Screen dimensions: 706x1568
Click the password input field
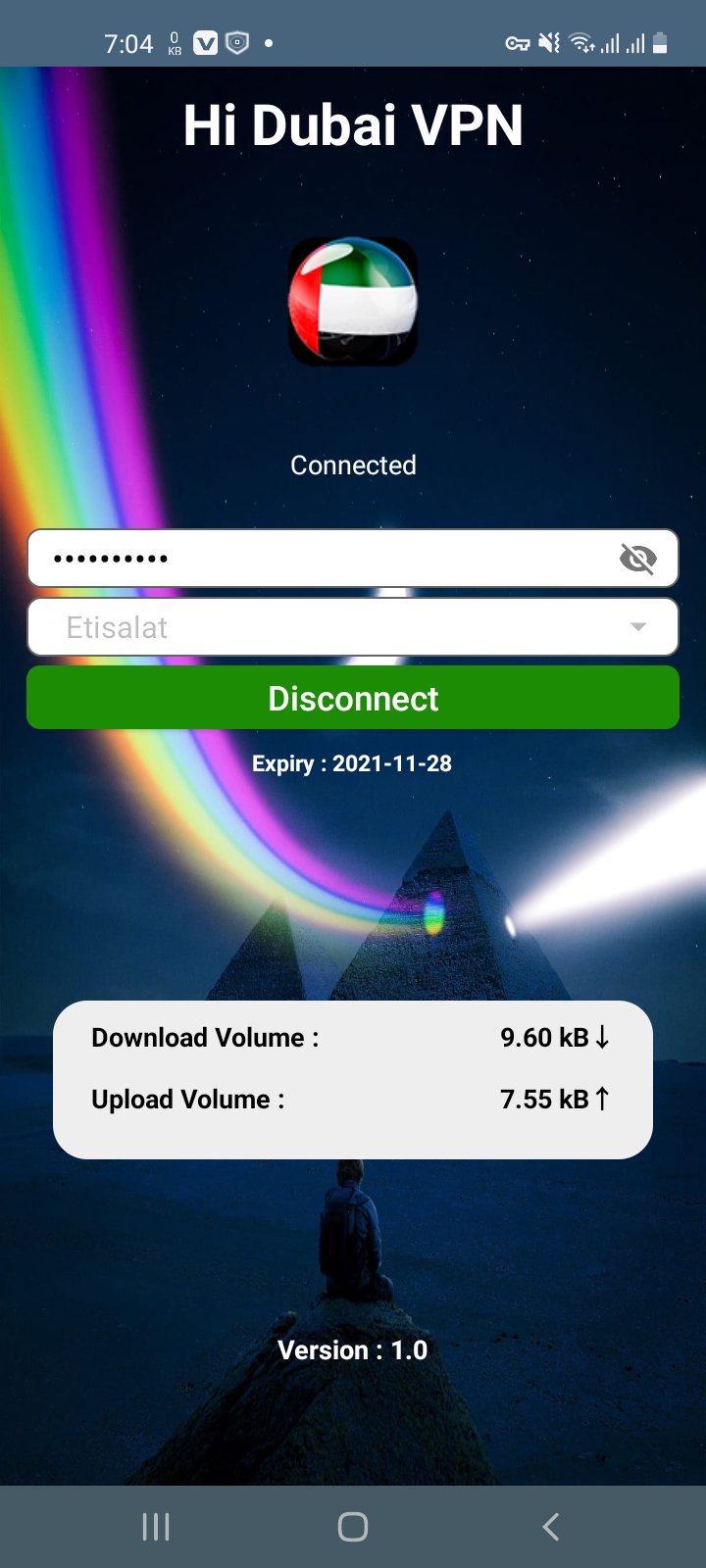point(294,558)
